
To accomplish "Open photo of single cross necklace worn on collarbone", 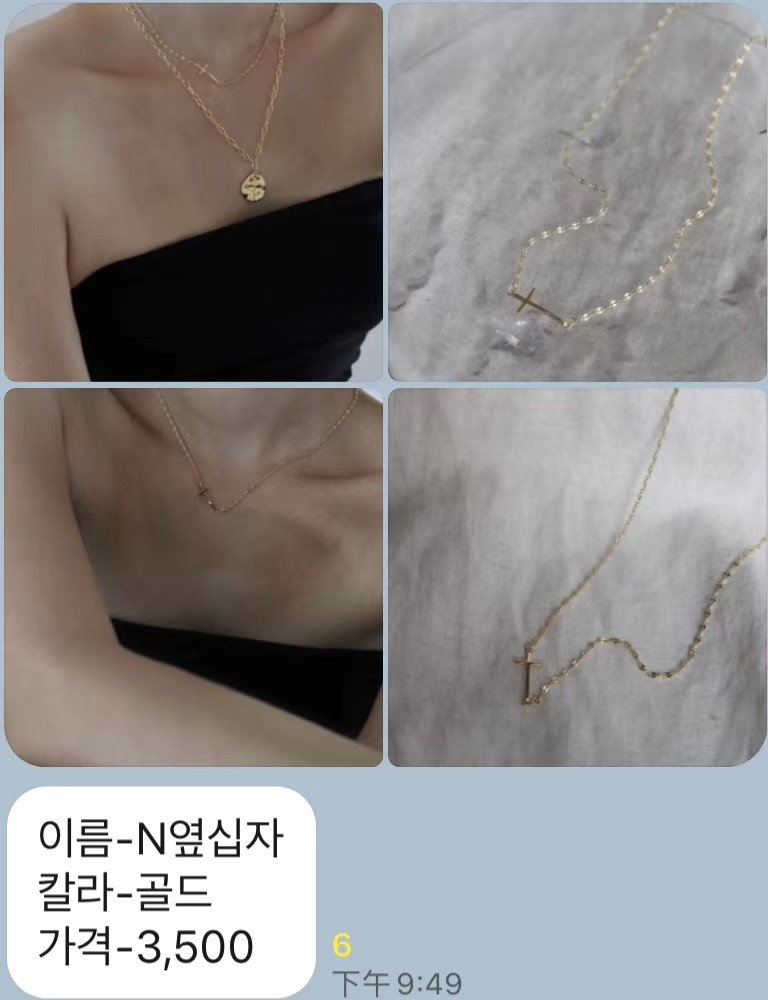I will pyautogui.click(x=193, y=577).
